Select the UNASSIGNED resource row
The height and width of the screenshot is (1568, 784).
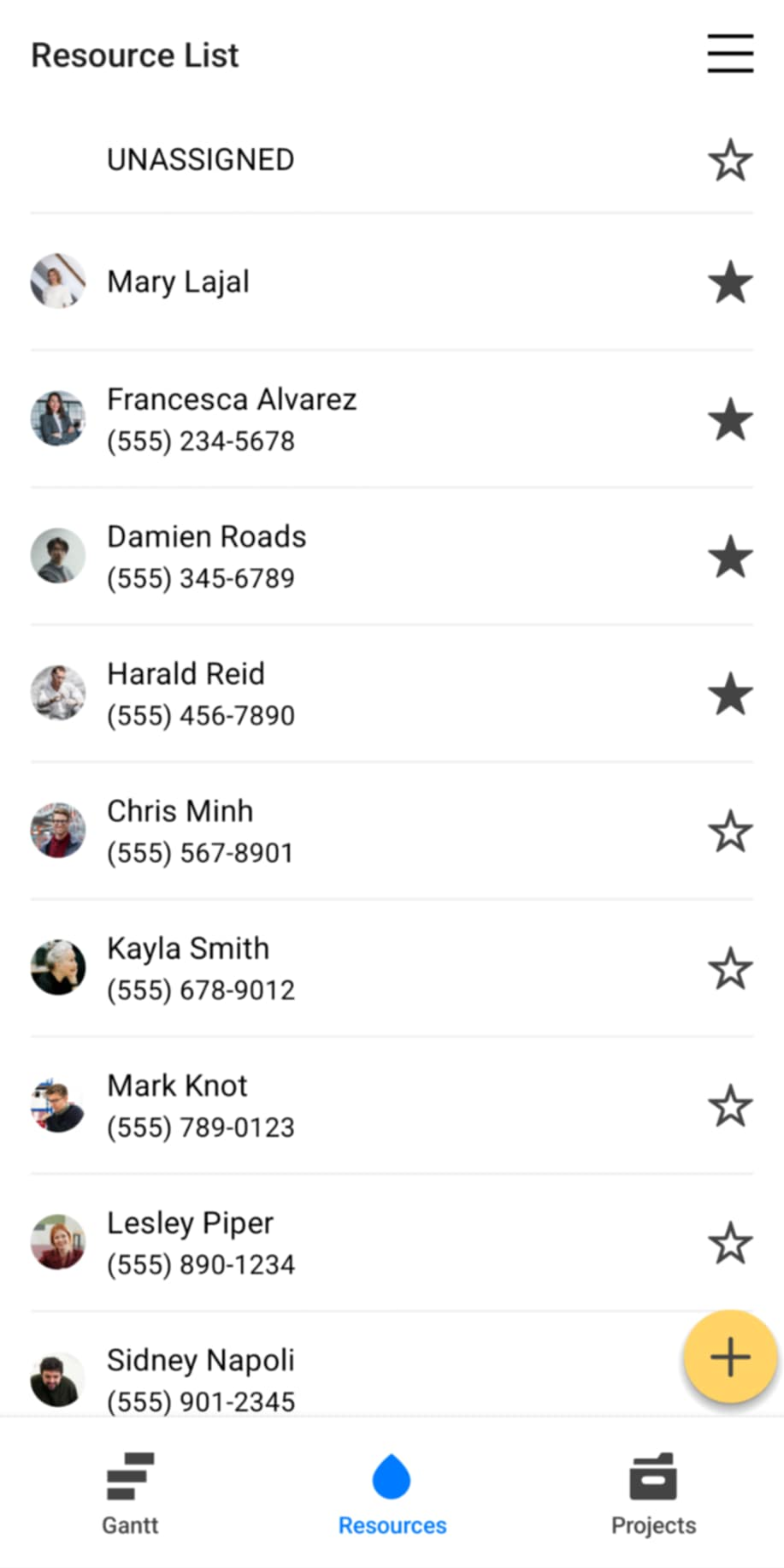pos(342,159)
